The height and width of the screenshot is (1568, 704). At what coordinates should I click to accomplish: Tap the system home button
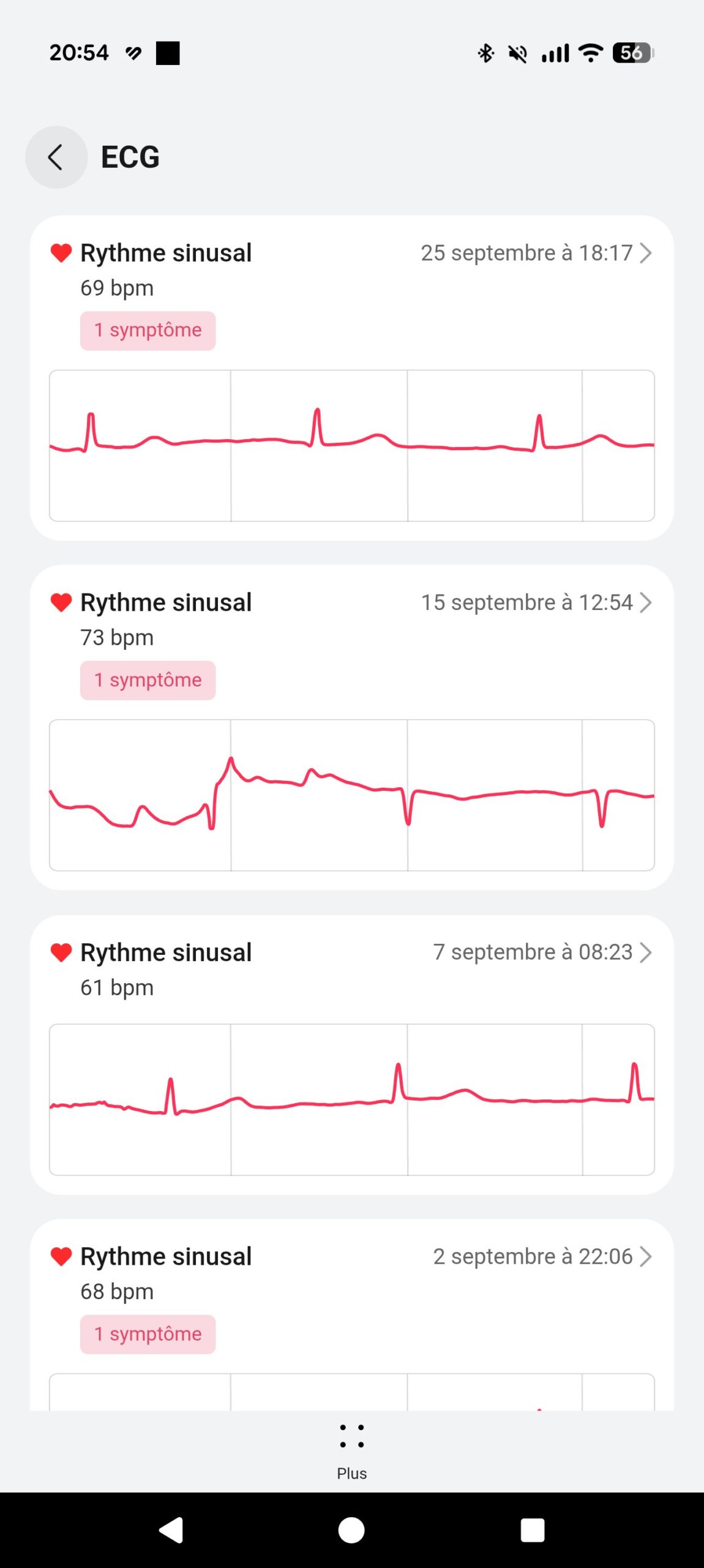click(351, 1530)
